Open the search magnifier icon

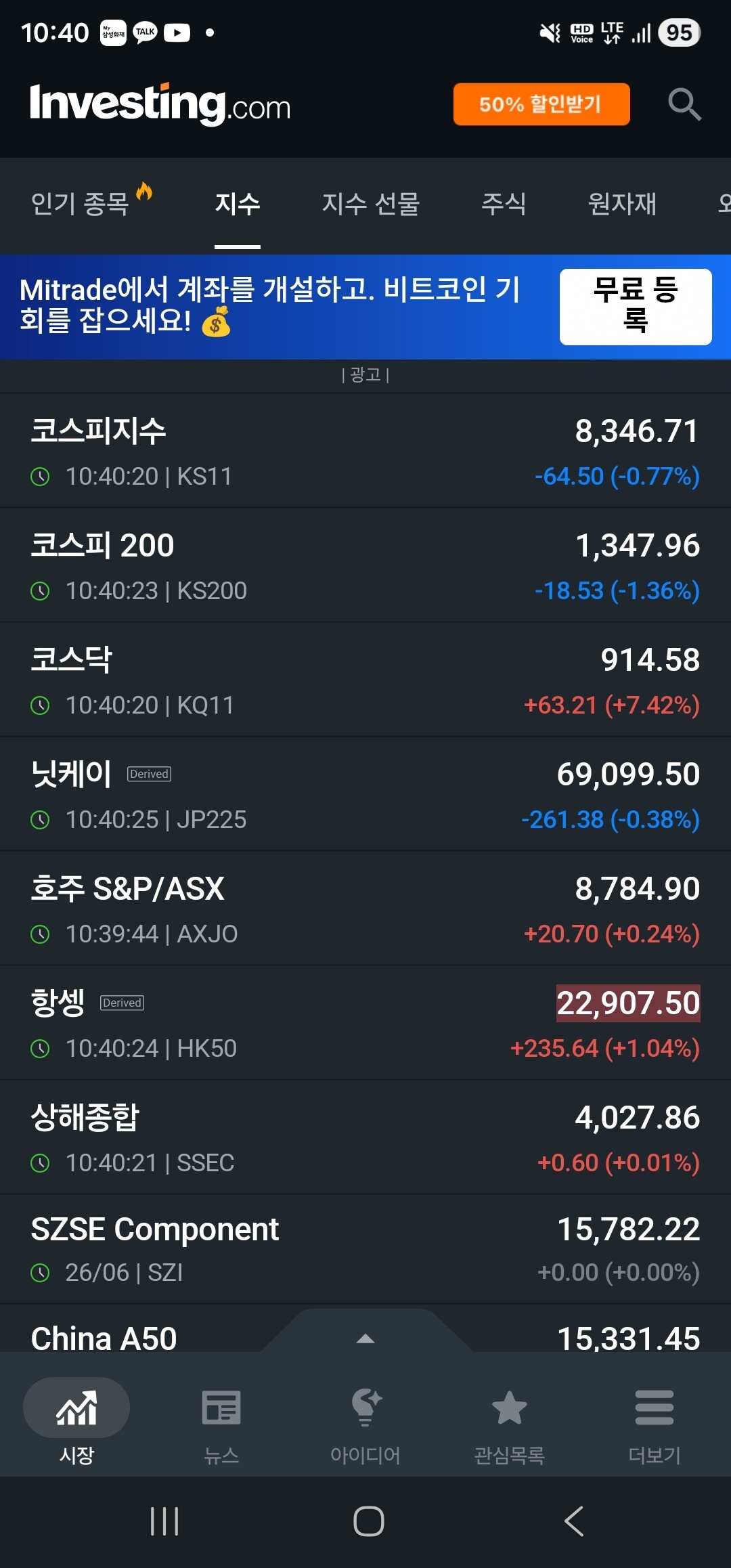pyautogui.click(x=684, y=104)
